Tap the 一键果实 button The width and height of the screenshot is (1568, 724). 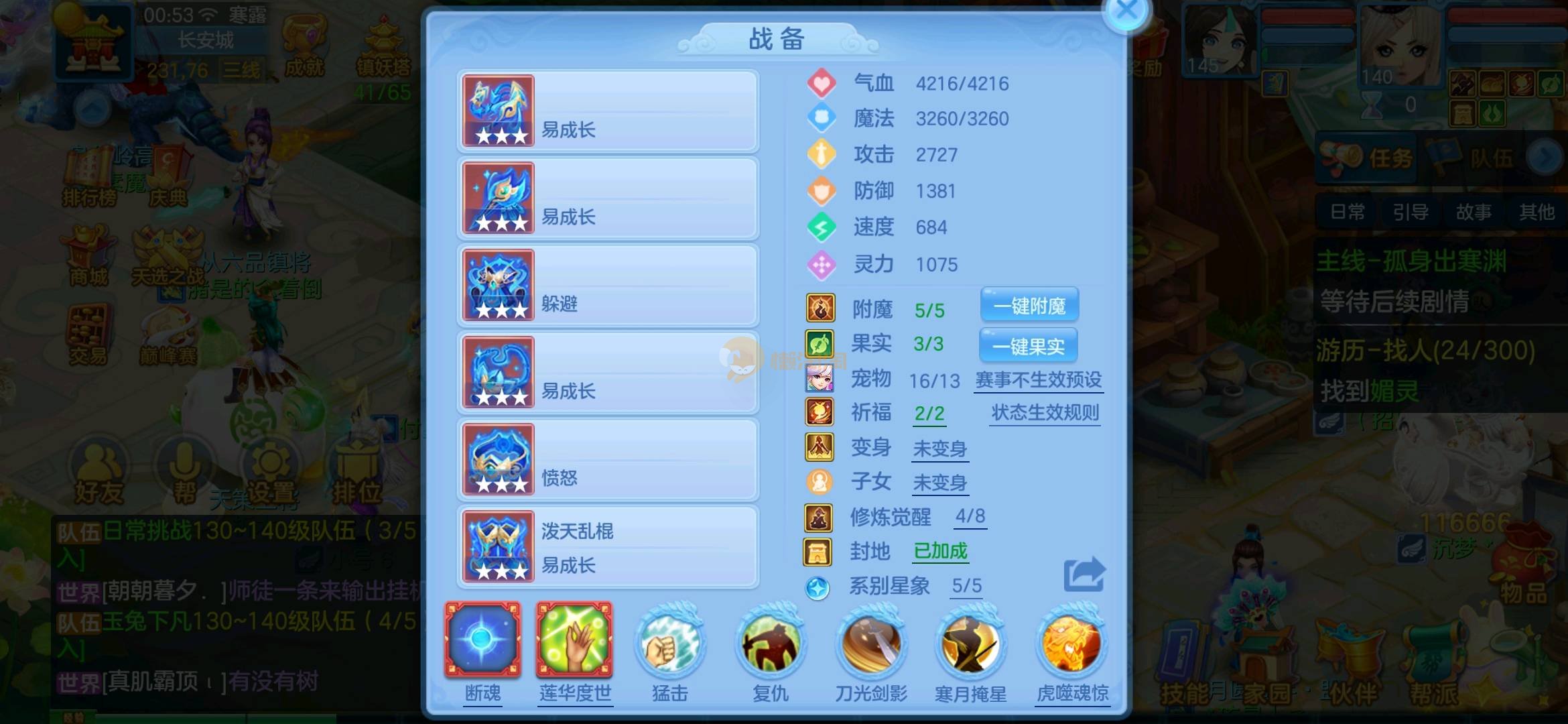coord(1028,346)
